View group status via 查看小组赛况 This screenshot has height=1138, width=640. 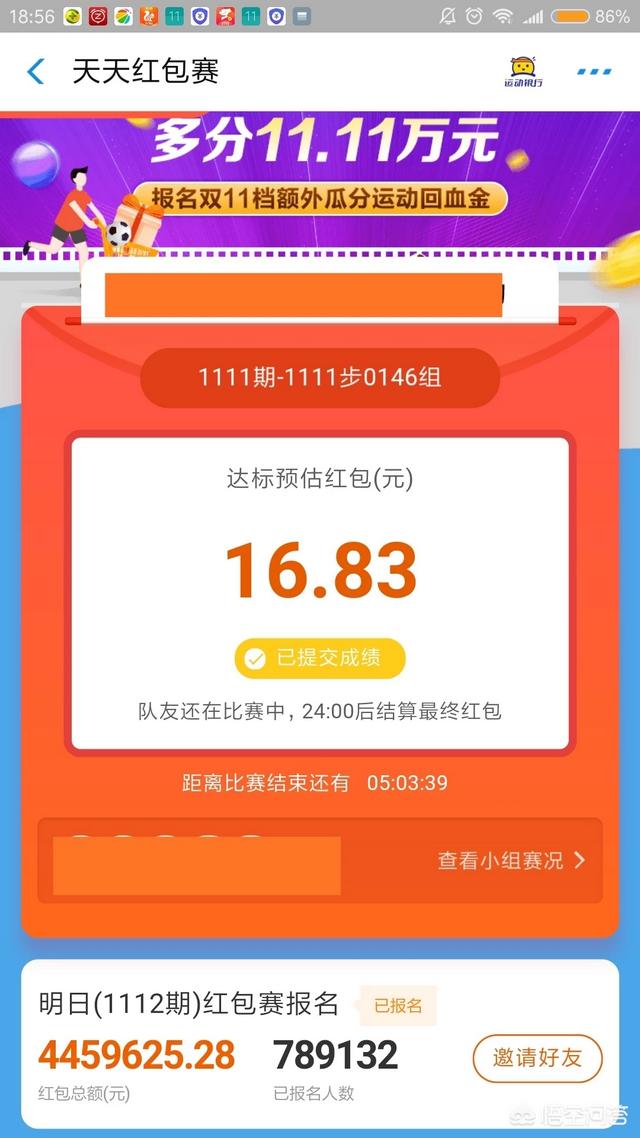coord(511,861)
